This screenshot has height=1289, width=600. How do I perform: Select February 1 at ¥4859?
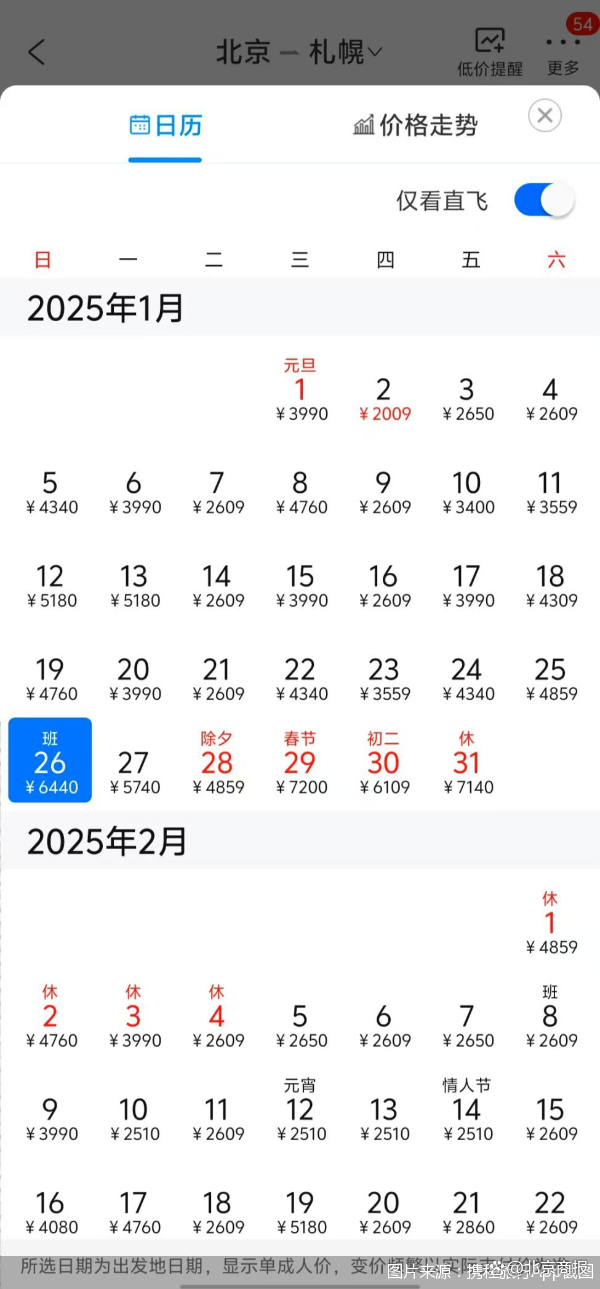pos(550,925)
